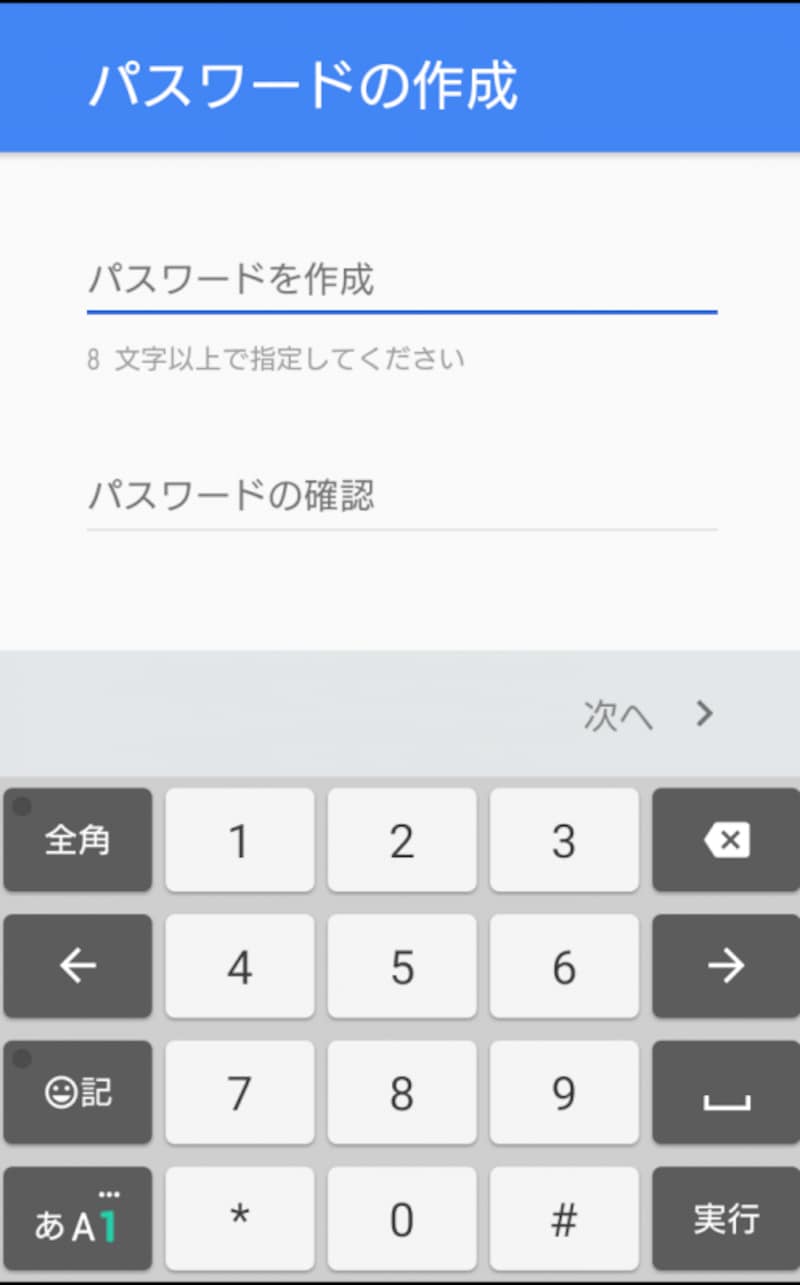The width and height of the screenshot is (800, 1285).
Task: Proceed by tapping 次へ
Action: click(617, 716)
